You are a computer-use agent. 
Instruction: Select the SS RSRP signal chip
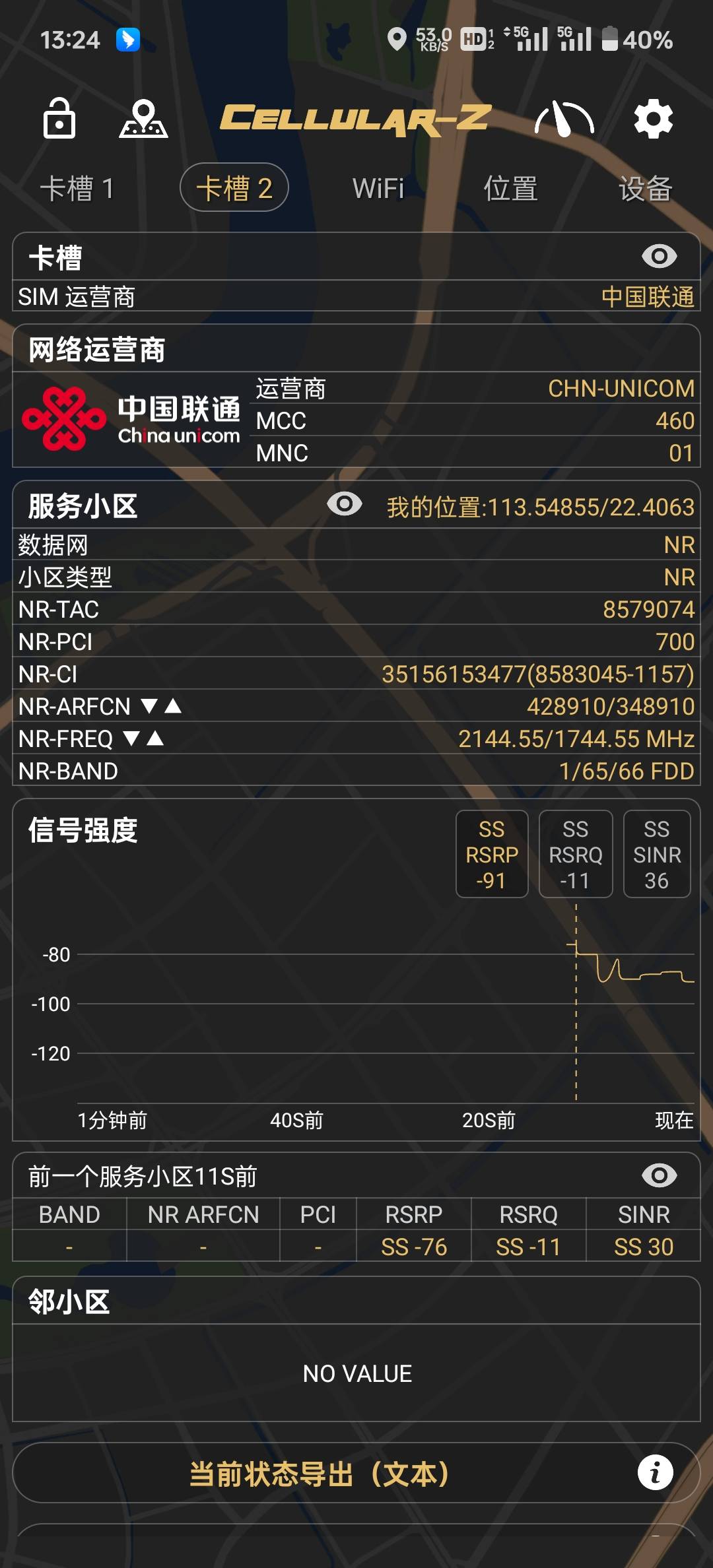[492, 854]
